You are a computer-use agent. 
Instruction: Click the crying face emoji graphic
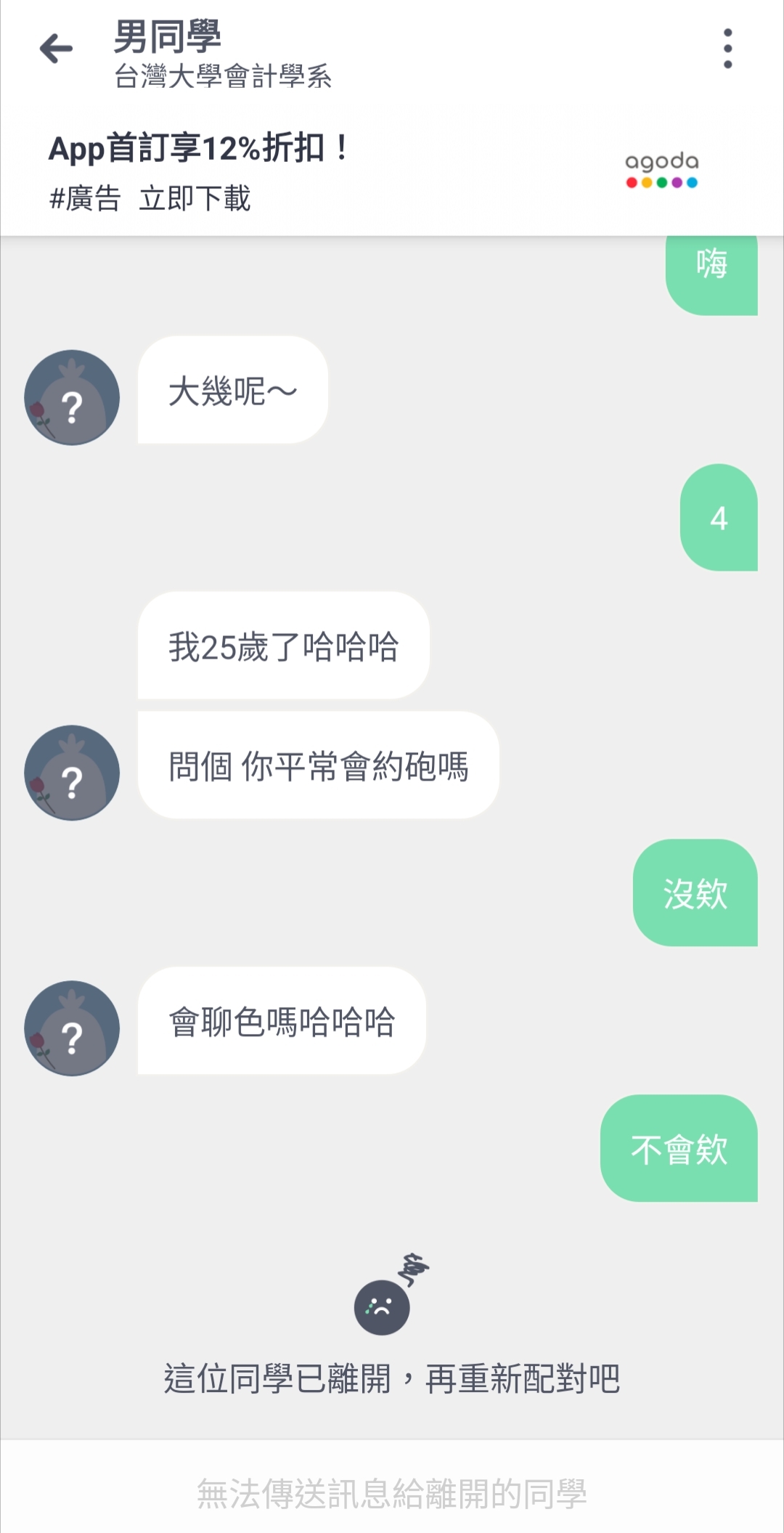point(383,1307)
